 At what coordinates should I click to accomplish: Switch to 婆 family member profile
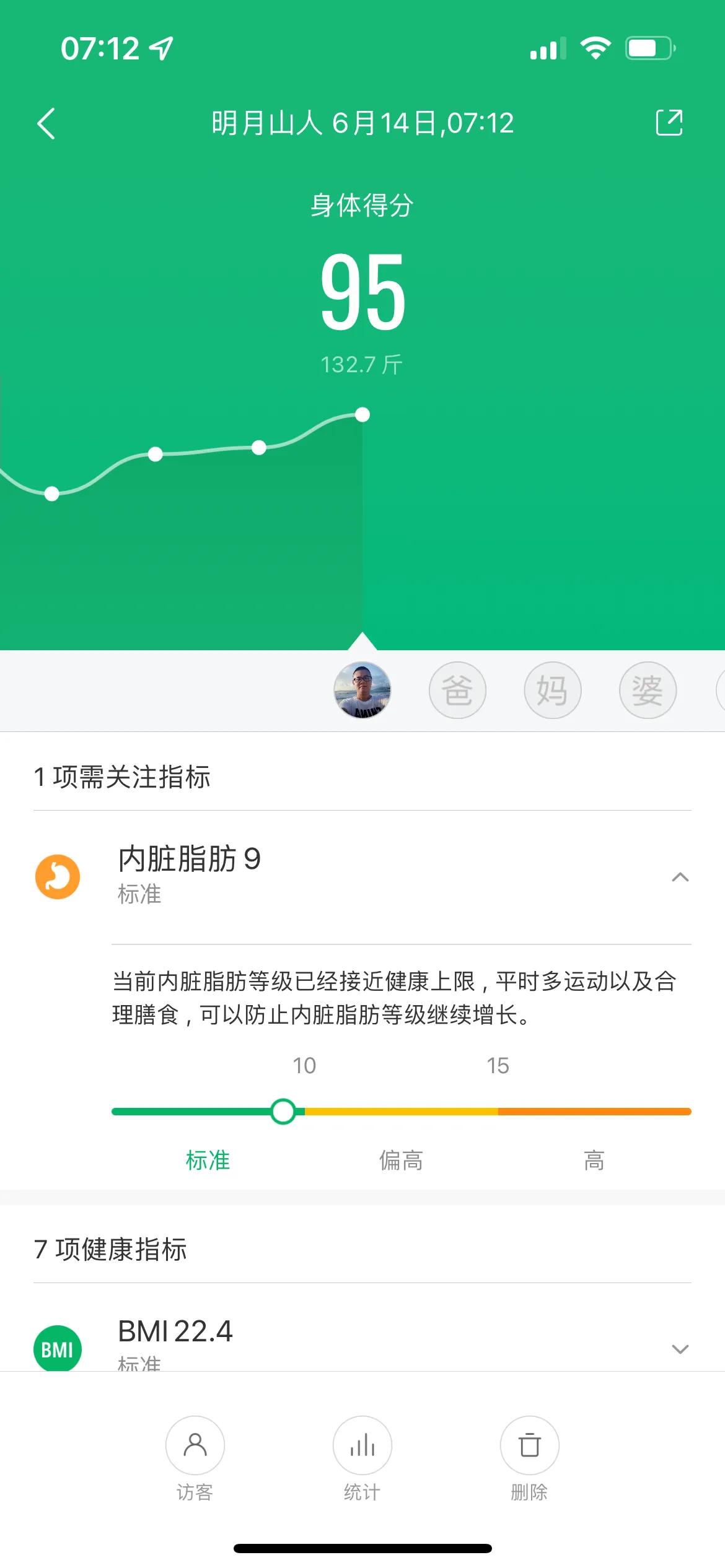click(647, 690)
